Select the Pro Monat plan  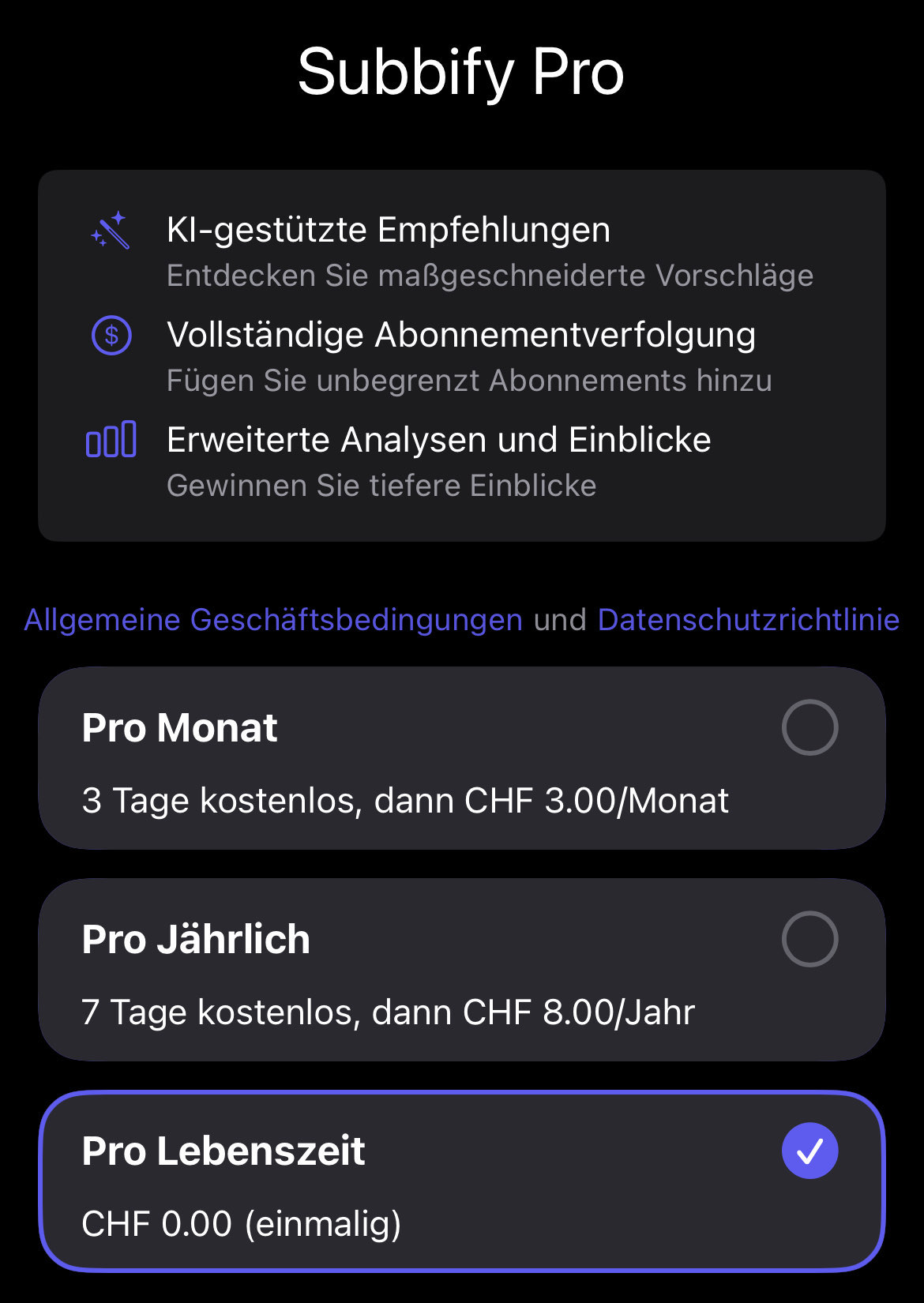click(461, 758)
